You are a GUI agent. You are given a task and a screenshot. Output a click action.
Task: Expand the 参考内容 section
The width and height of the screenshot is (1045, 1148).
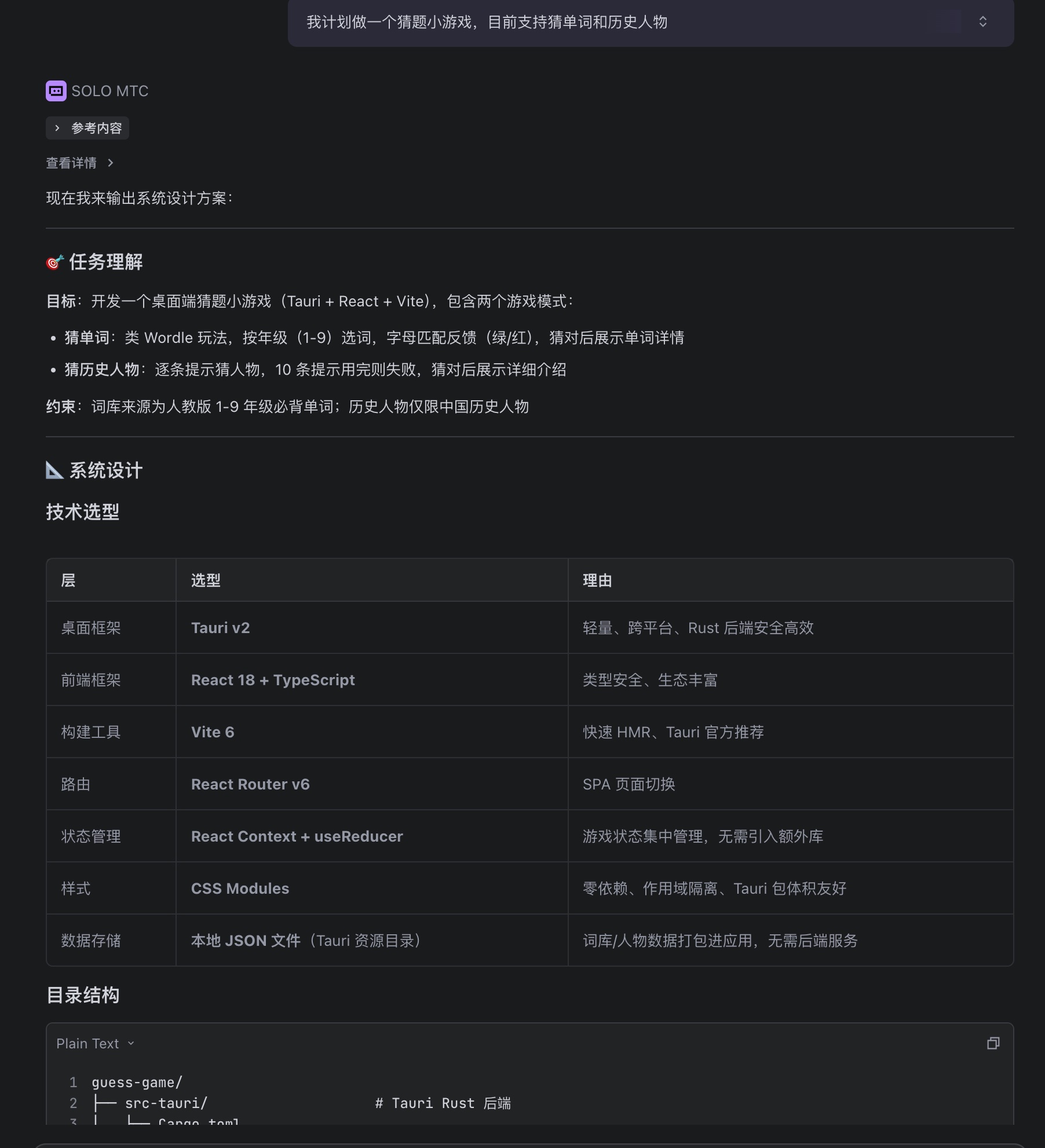87,128
